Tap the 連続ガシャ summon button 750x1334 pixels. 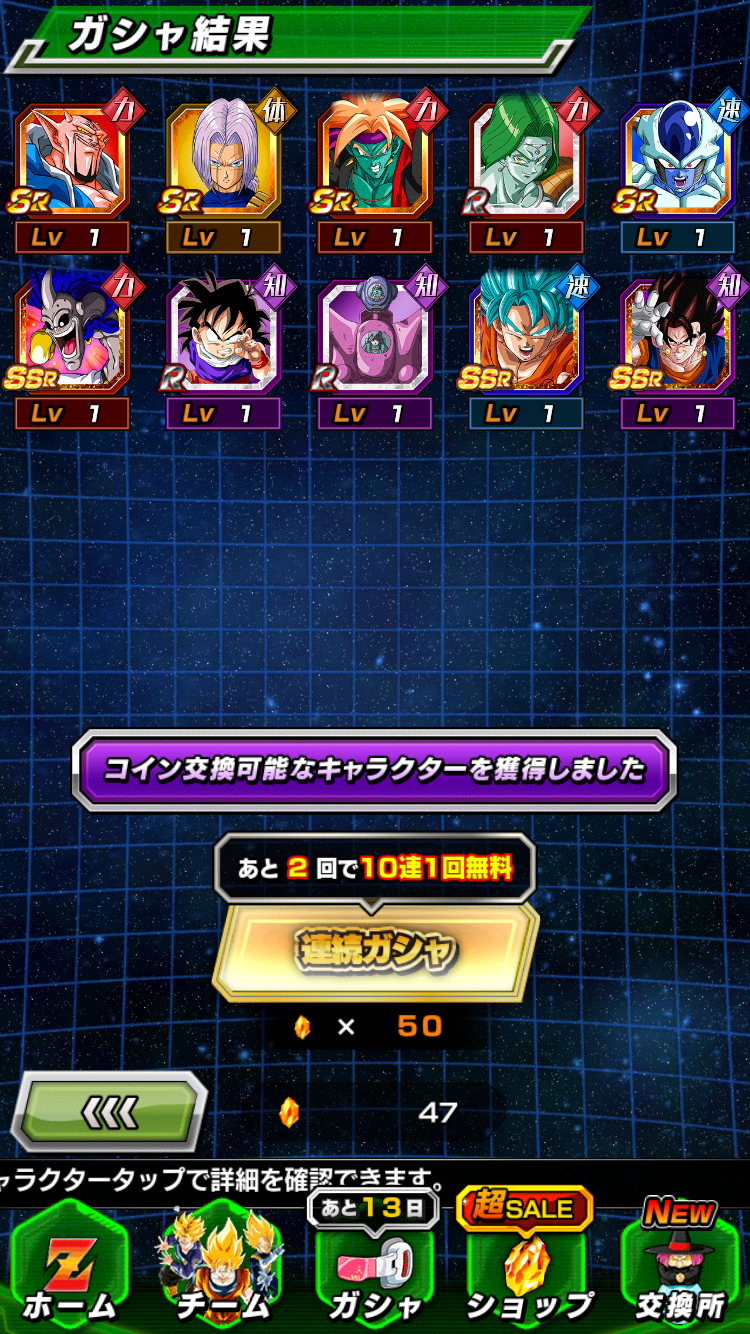point(375,950)
